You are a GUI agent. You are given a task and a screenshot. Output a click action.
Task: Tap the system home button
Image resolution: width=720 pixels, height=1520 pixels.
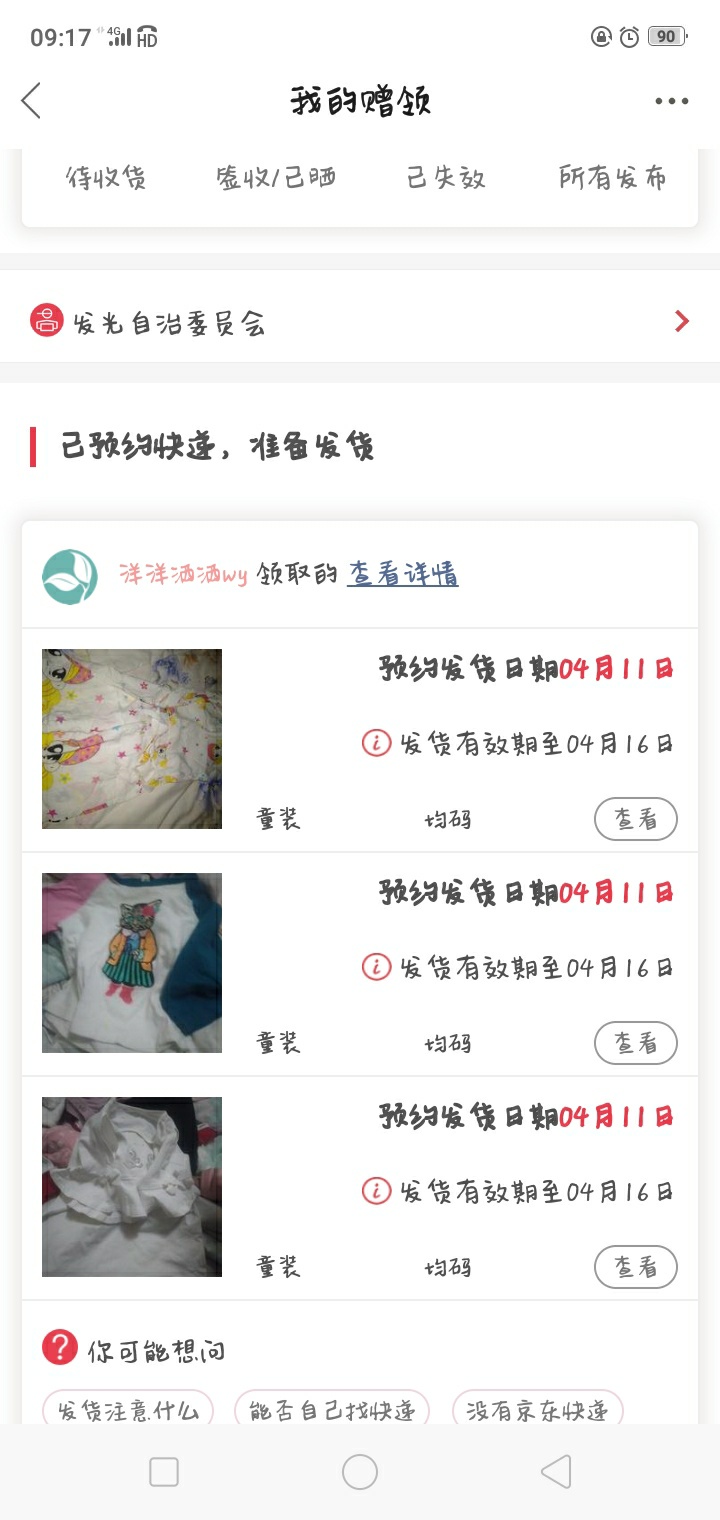coord(360,1472)
